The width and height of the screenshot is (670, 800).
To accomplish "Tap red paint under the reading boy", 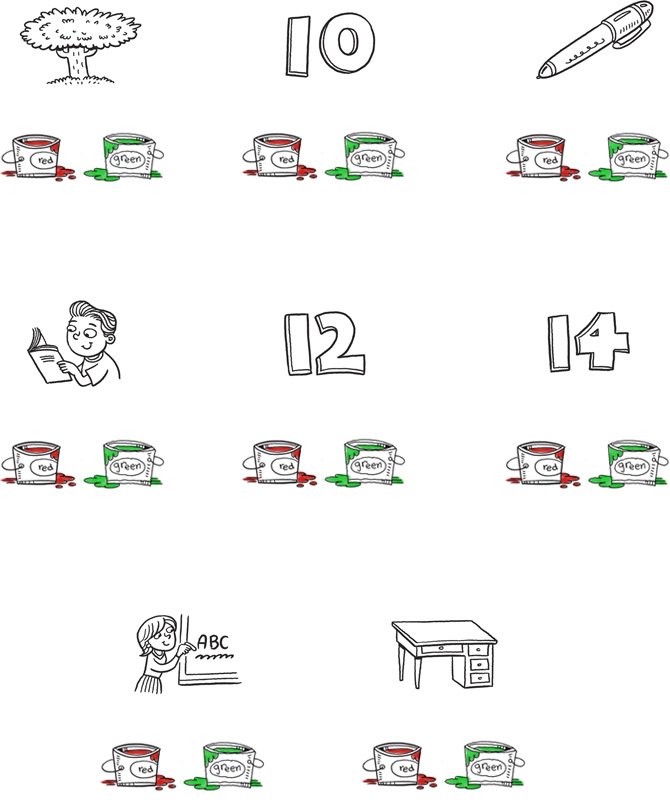I will 38,463.
